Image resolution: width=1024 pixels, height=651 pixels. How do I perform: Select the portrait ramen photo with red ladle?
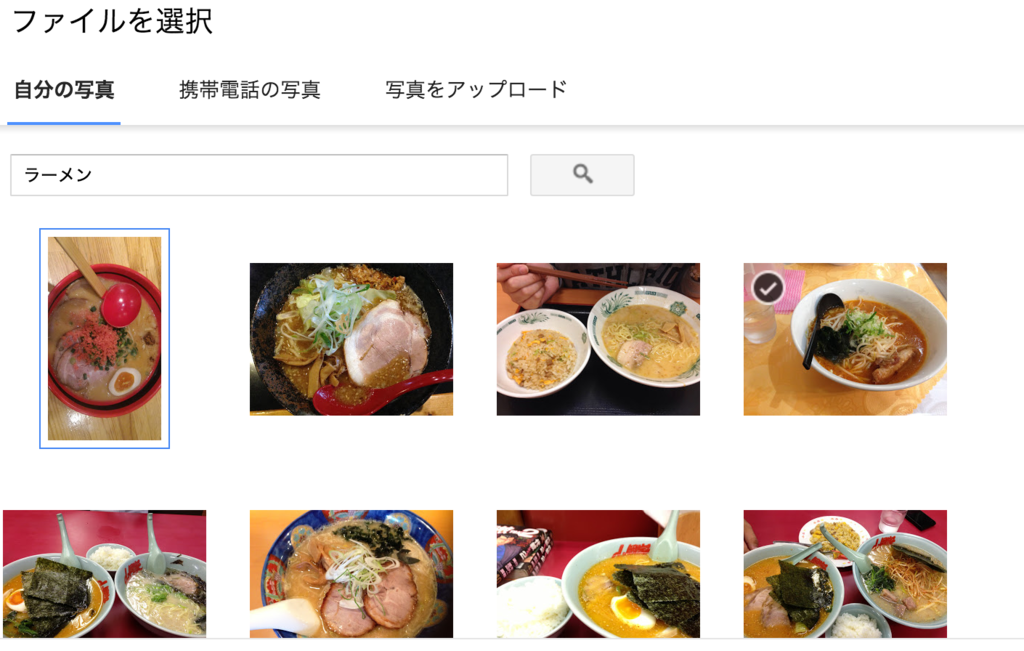click(104, 338)
